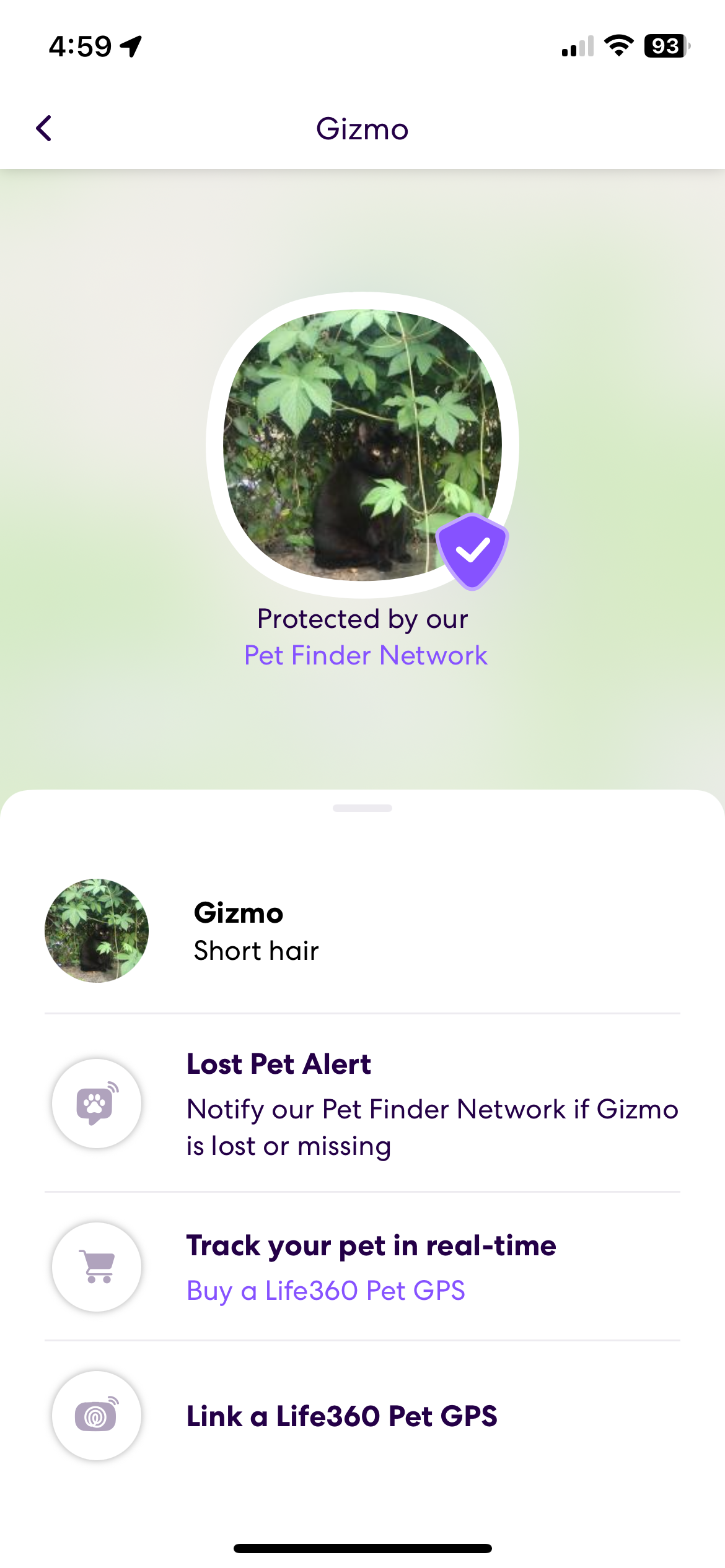Image resolution: width=725 pixels, height=1568 pixels.
Task: Click the purple shield checkmark badge
Action: click(x=473, y=550)
